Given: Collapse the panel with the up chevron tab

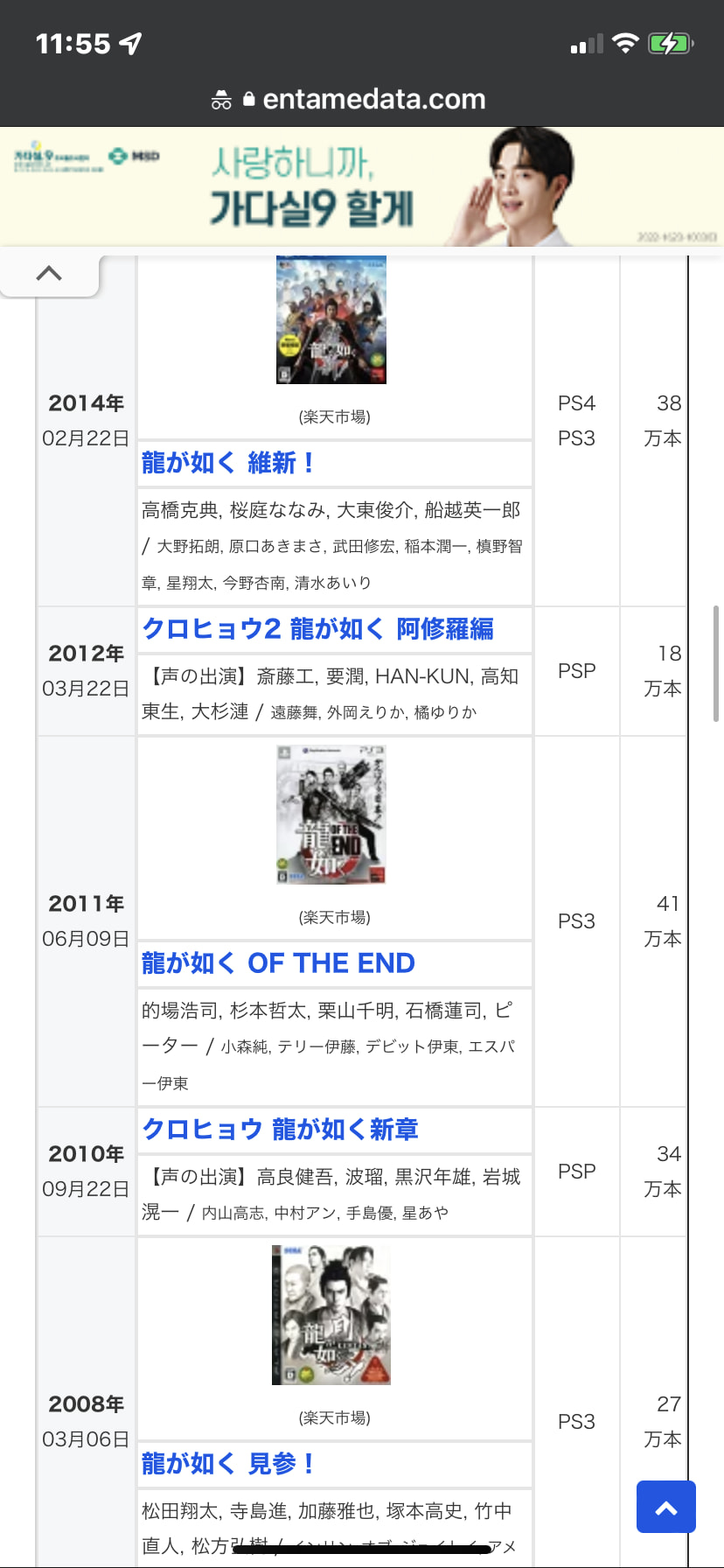Looking at the screenshot, I should 50,274.
